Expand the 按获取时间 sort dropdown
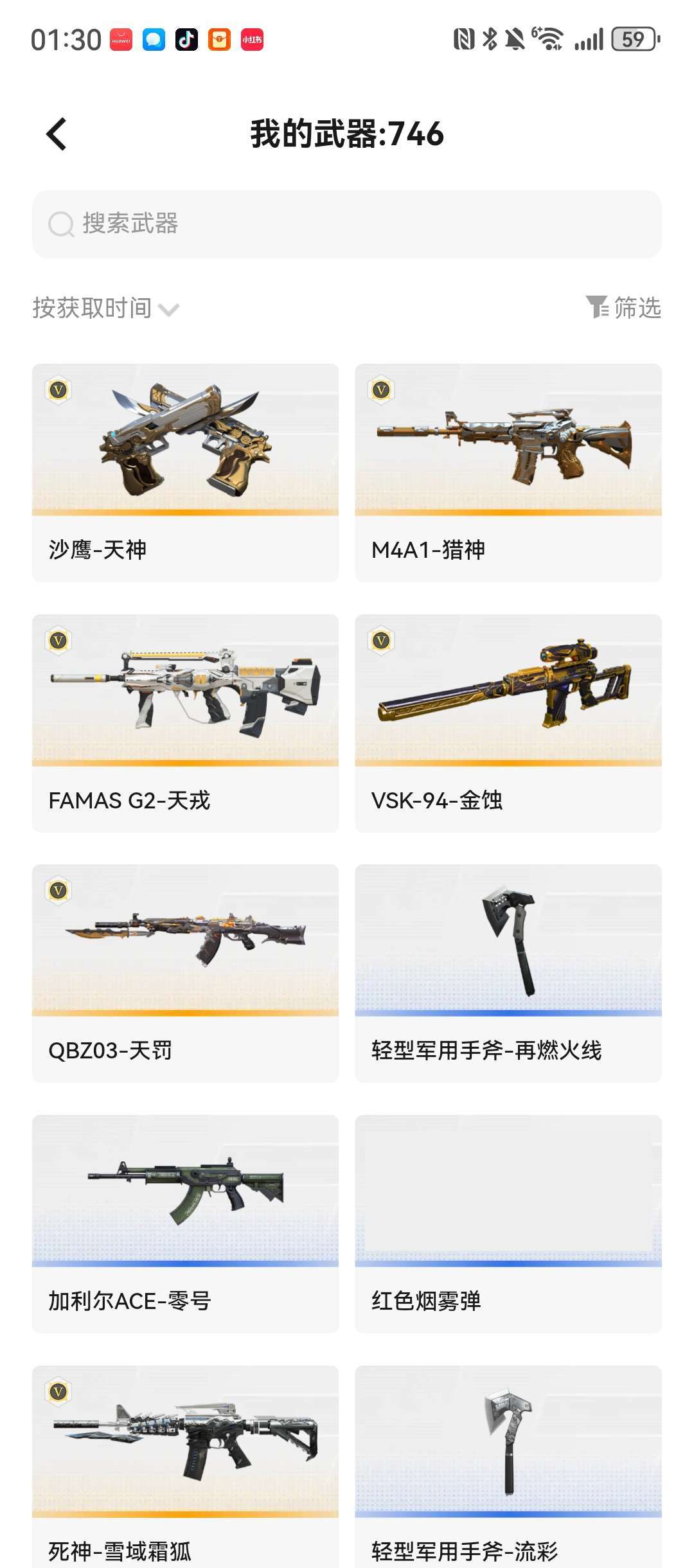Viewport: 694px width, 1568px height. coord(106,308)
